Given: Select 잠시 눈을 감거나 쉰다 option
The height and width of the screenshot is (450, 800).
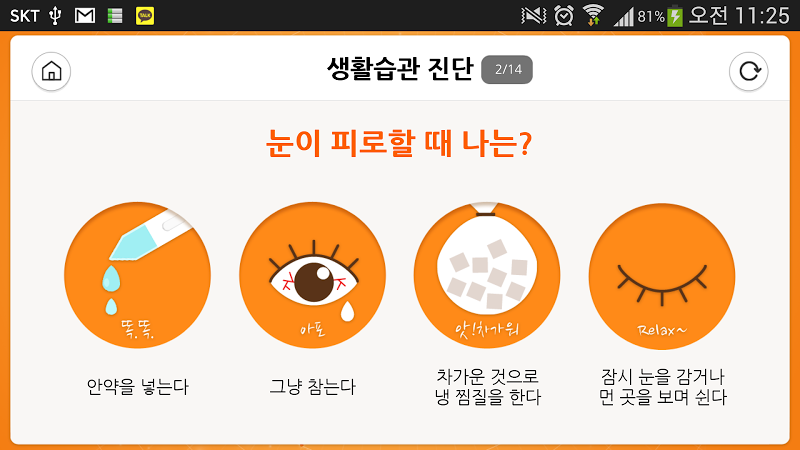Looking at the screenshot, I should pos(663,275).
